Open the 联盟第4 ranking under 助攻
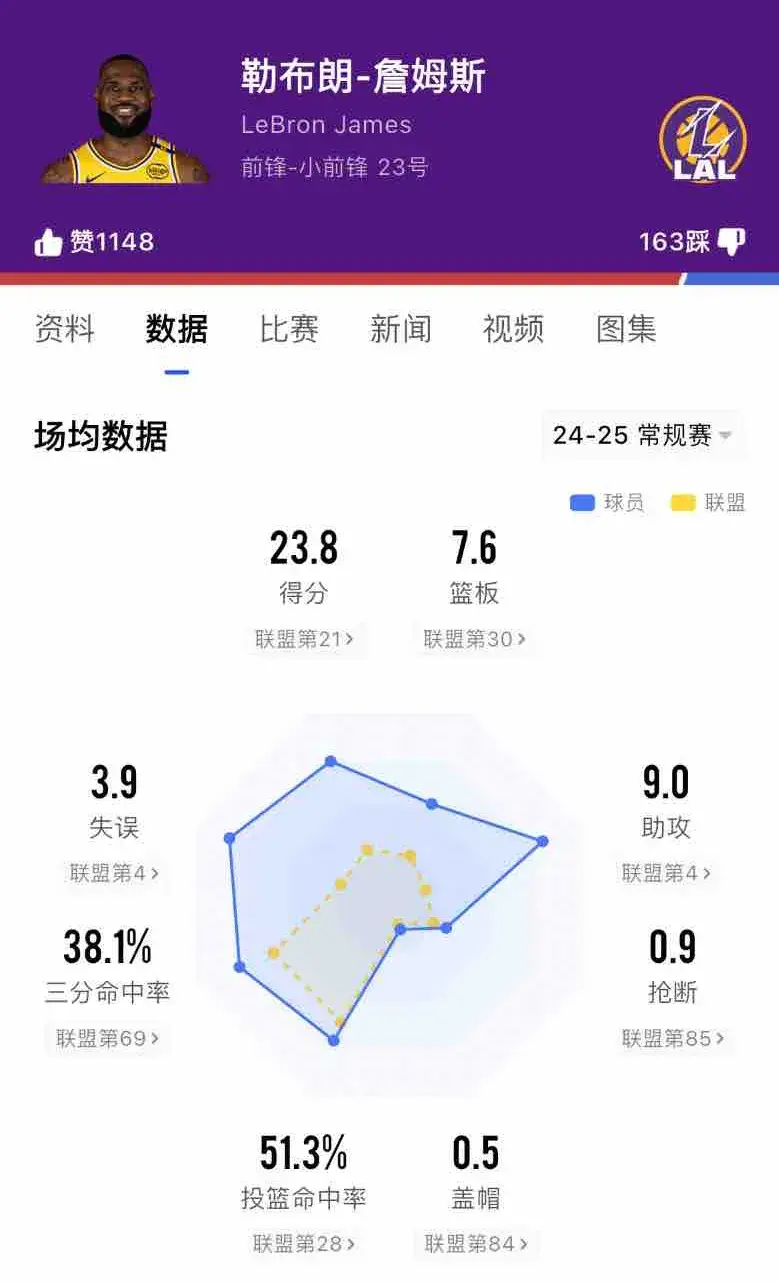 [x=666, y=873]
